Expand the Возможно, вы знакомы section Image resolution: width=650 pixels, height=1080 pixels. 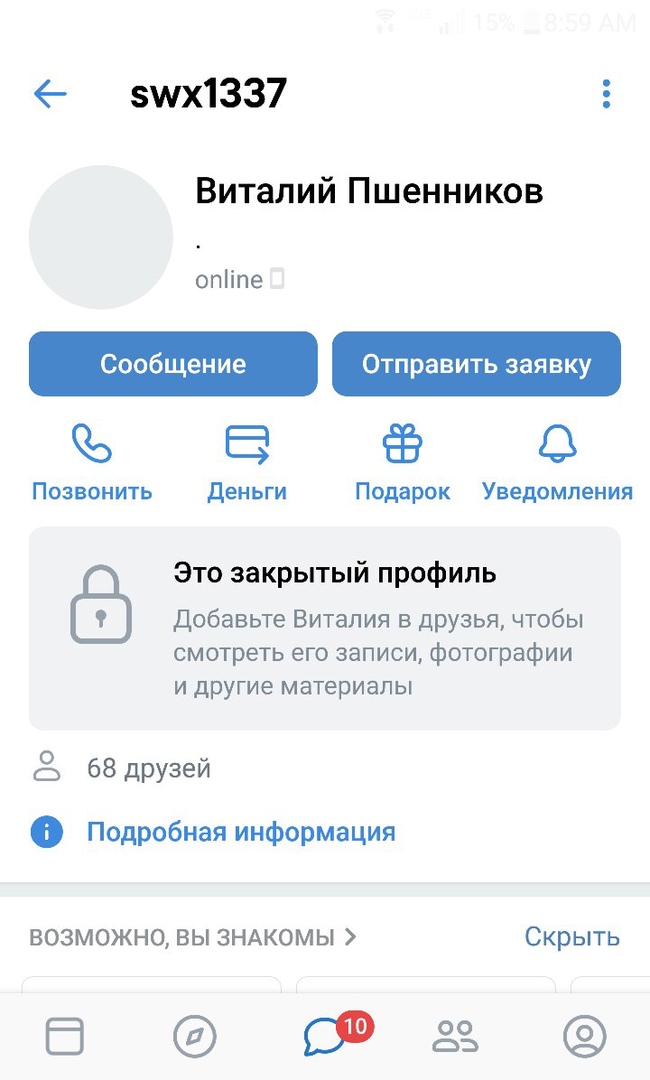click(193, 937)
